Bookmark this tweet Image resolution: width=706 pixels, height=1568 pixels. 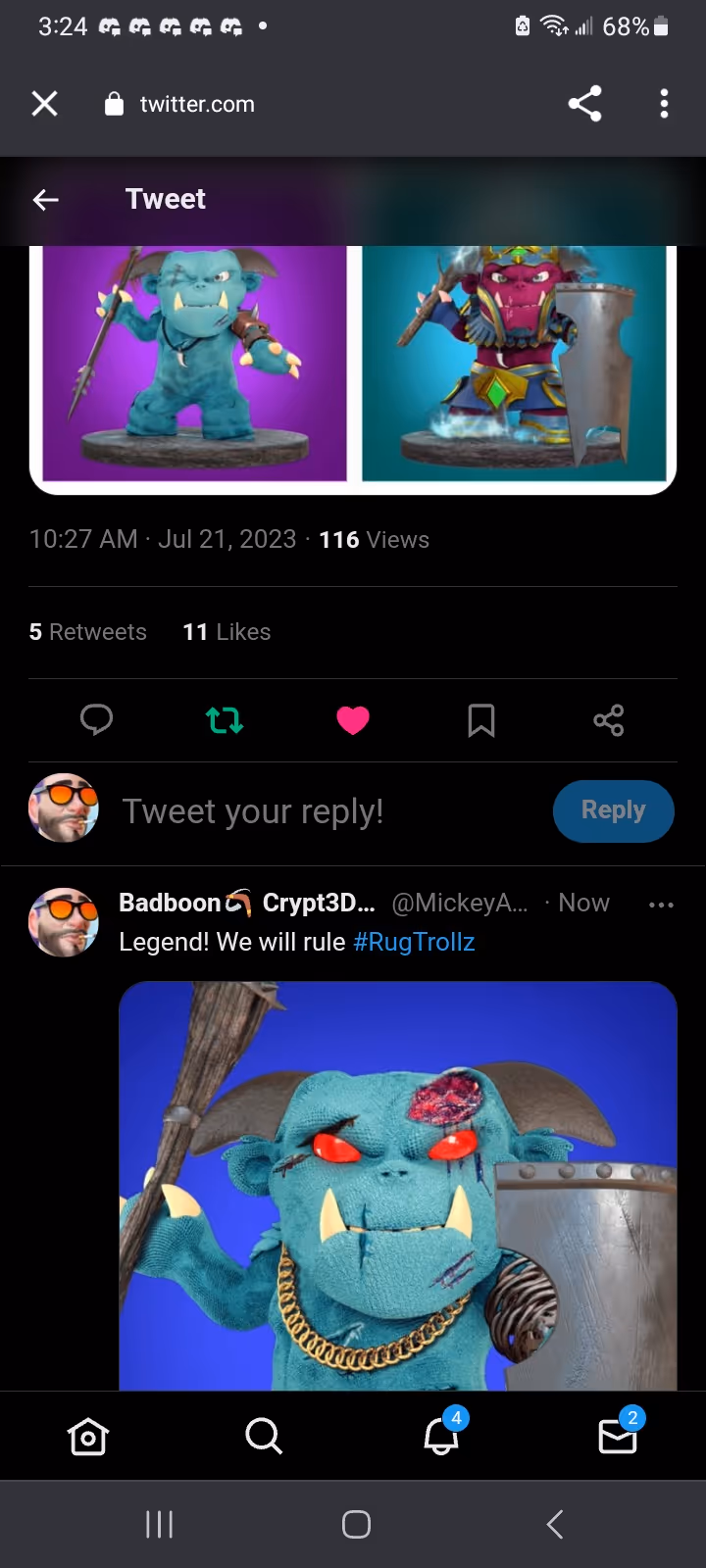(480, 720)
